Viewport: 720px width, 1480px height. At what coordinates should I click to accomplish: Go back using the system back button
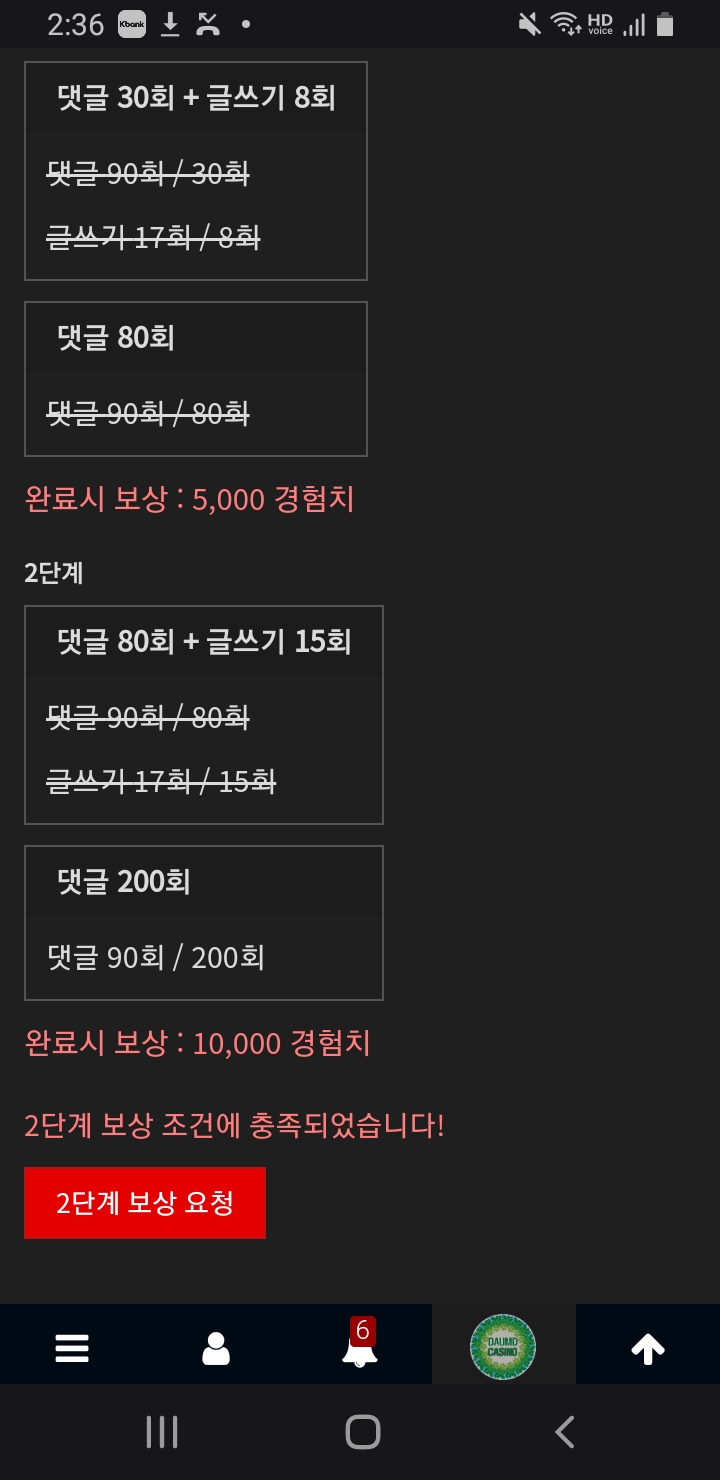564,1432
